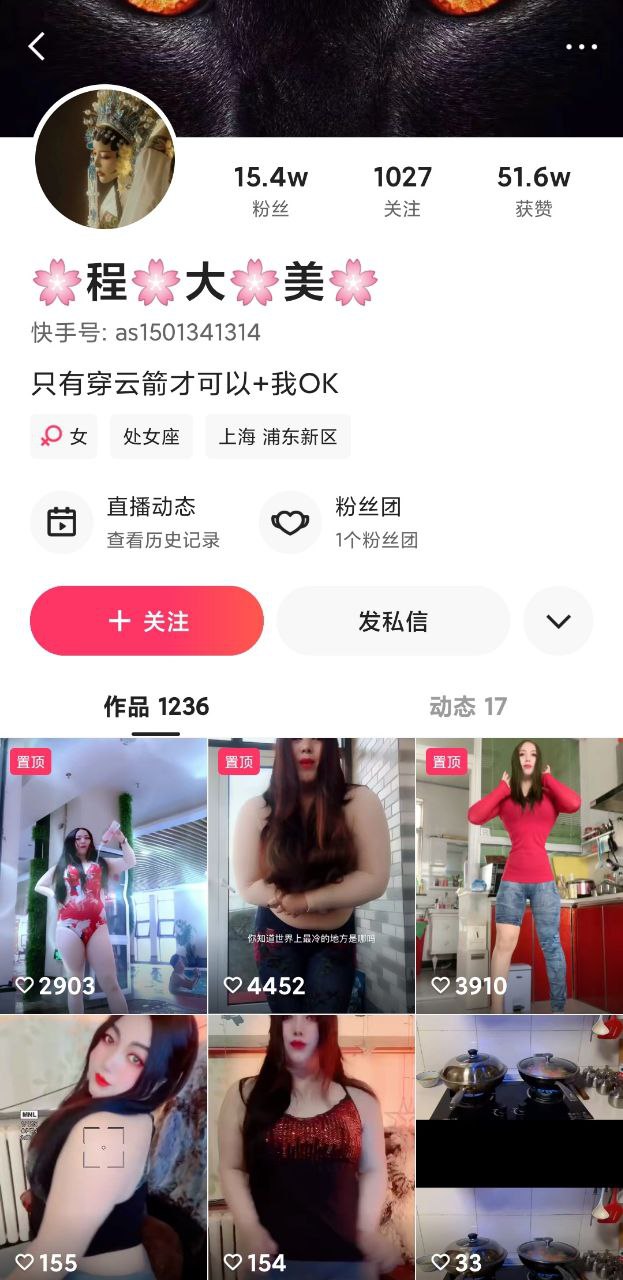Image resolution: width=623 pixels, height=1280 pixels.
Task: Follow this user with 关注 button
Action: pyautogui.click(x=147, y=621)
